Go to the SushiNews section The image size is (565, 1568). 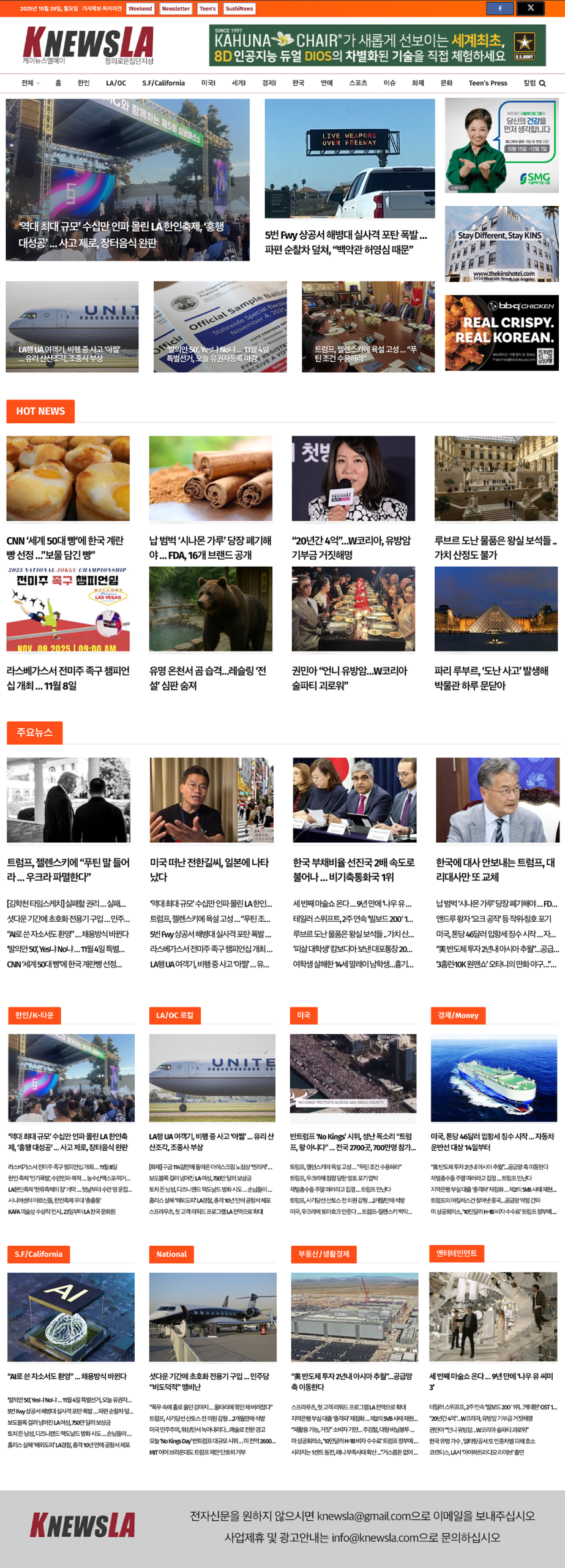click(x=239, y=9)
